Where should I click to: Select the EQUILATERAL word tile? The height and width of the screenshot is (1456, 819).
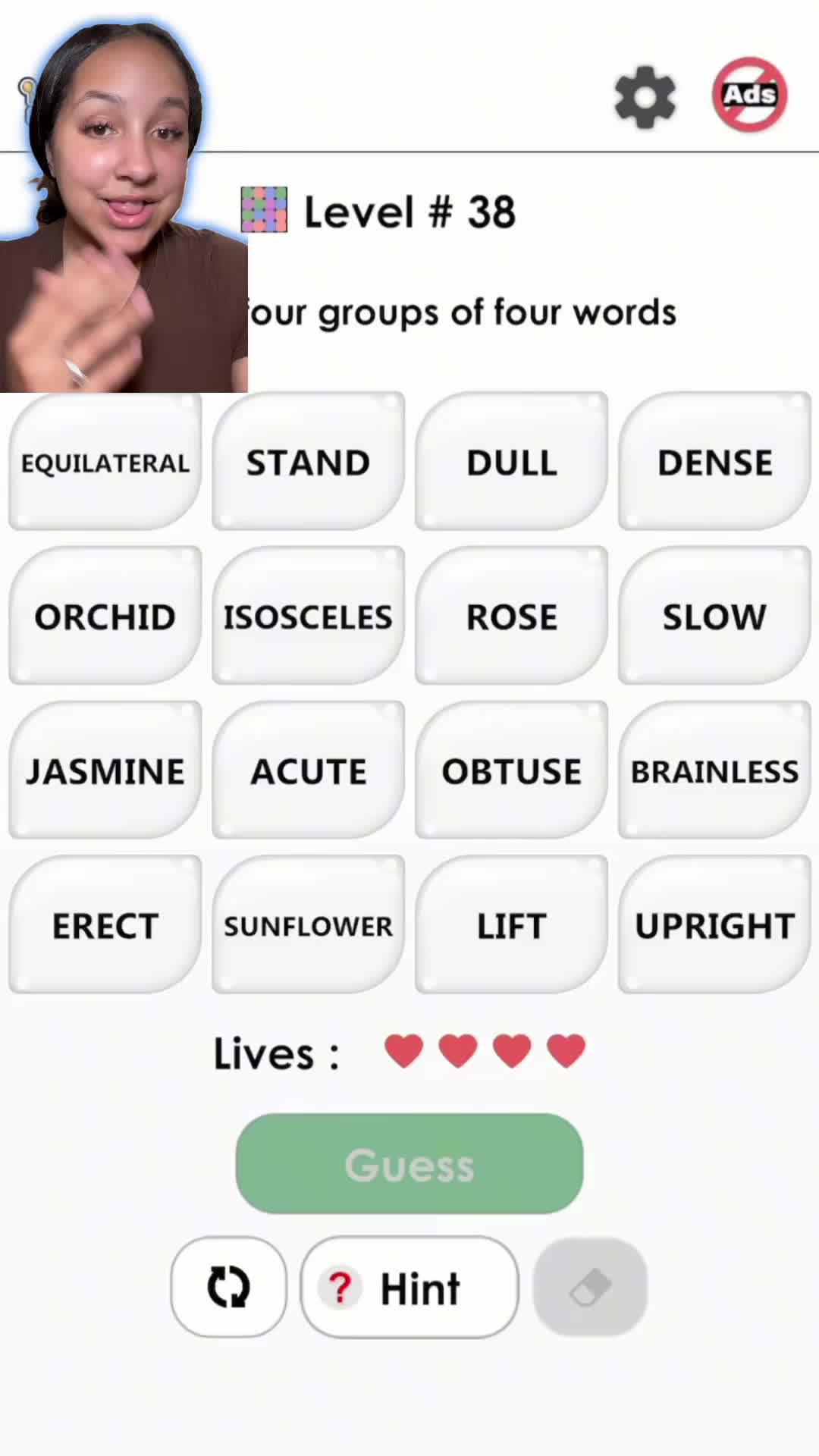click(105, 462)
